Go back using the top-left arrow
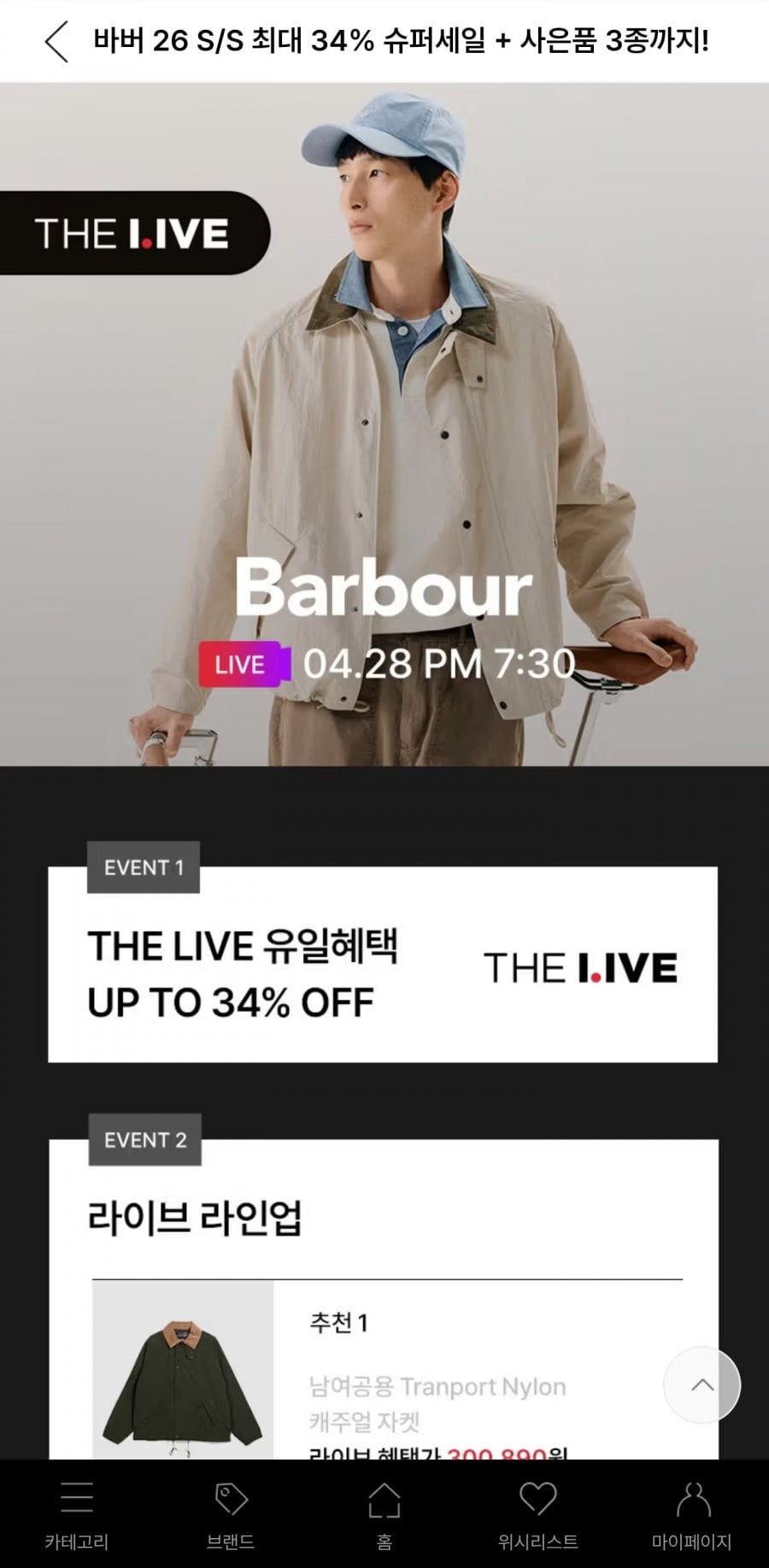The width and height of the screenshot is (769, 1568). pyautogui.click(x=56, y=41)
